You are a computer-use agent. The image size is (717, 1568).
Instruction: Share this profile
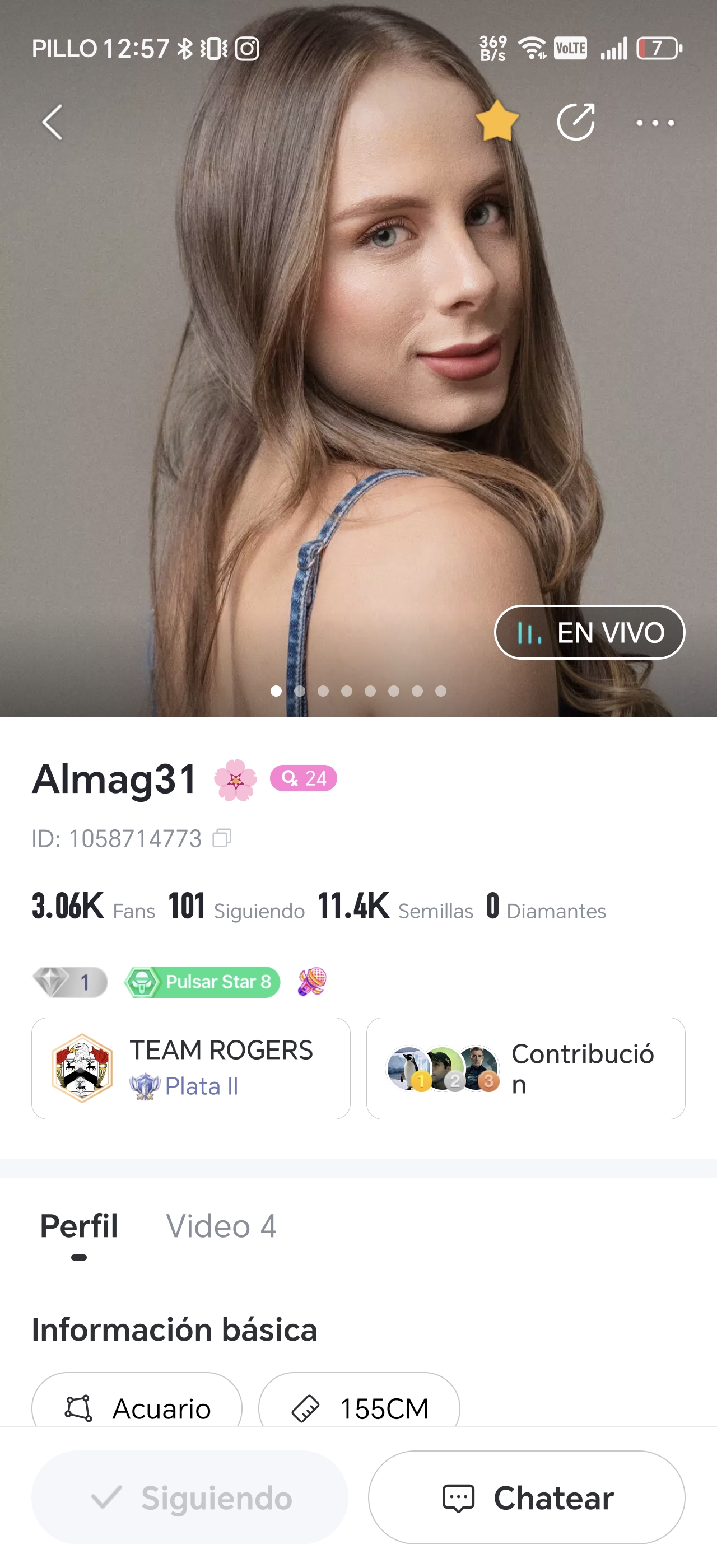(576, 122)
